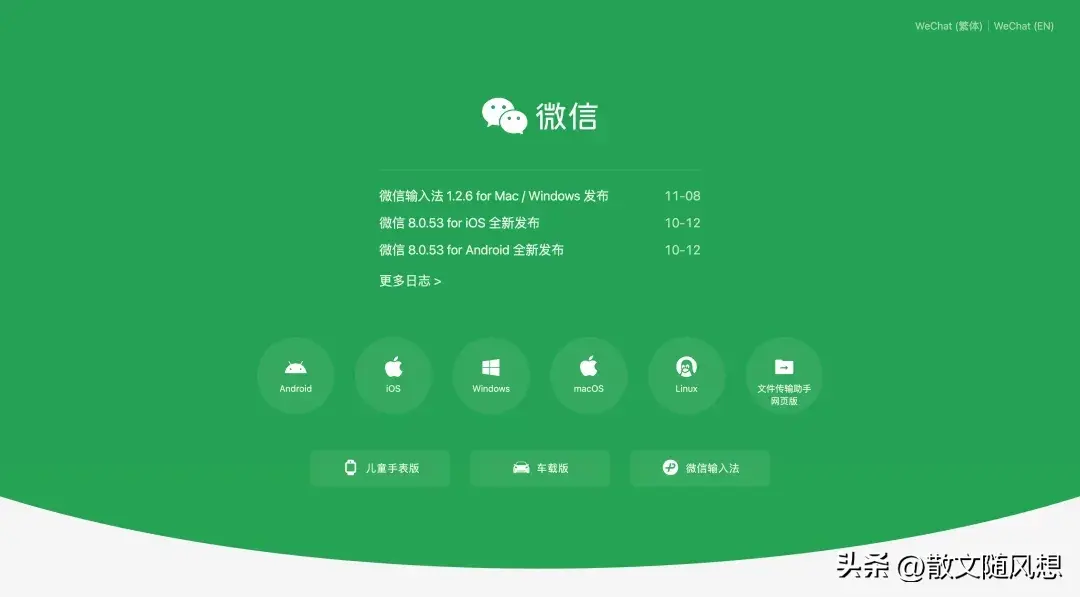The image size is (1080, 597).
Task: Choose the macOS download
Action: click(589, 375)
